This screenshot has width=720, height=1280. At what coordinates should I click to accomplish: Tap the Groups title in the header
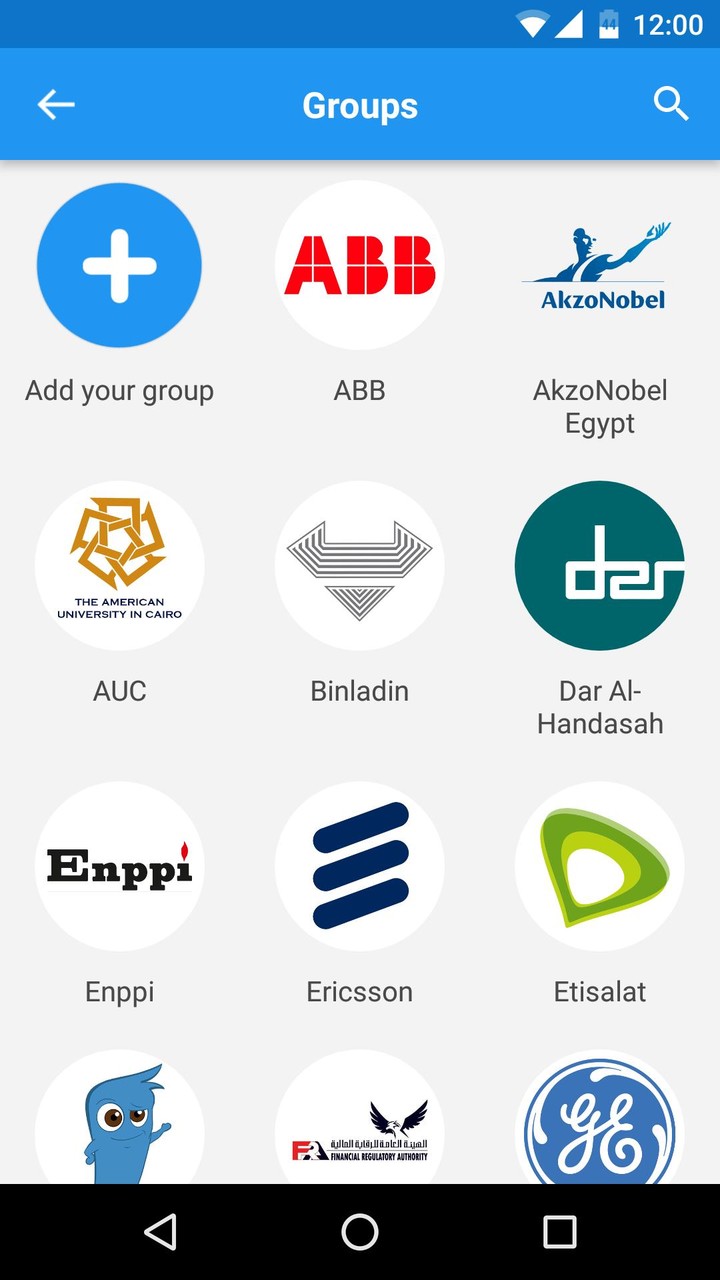point(360,105)
